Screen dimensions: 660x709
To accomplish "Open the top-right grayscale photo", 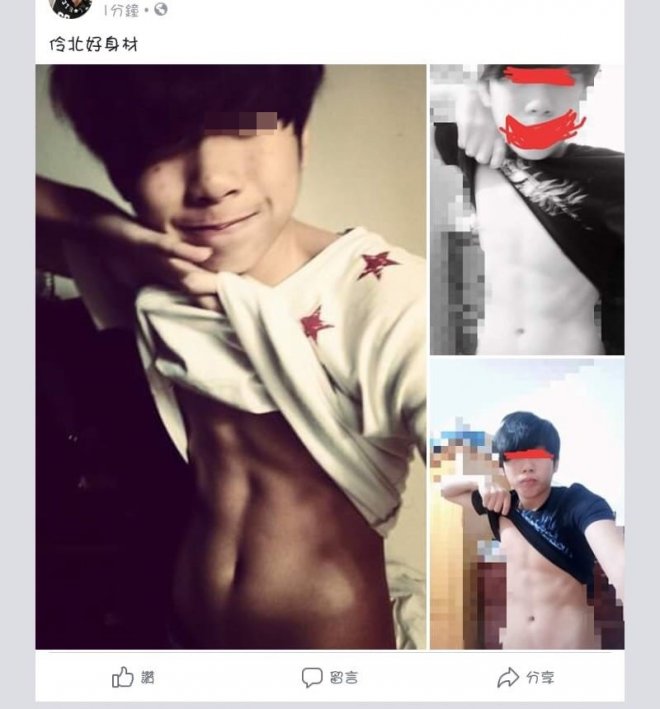I will (x=527, y=209).
